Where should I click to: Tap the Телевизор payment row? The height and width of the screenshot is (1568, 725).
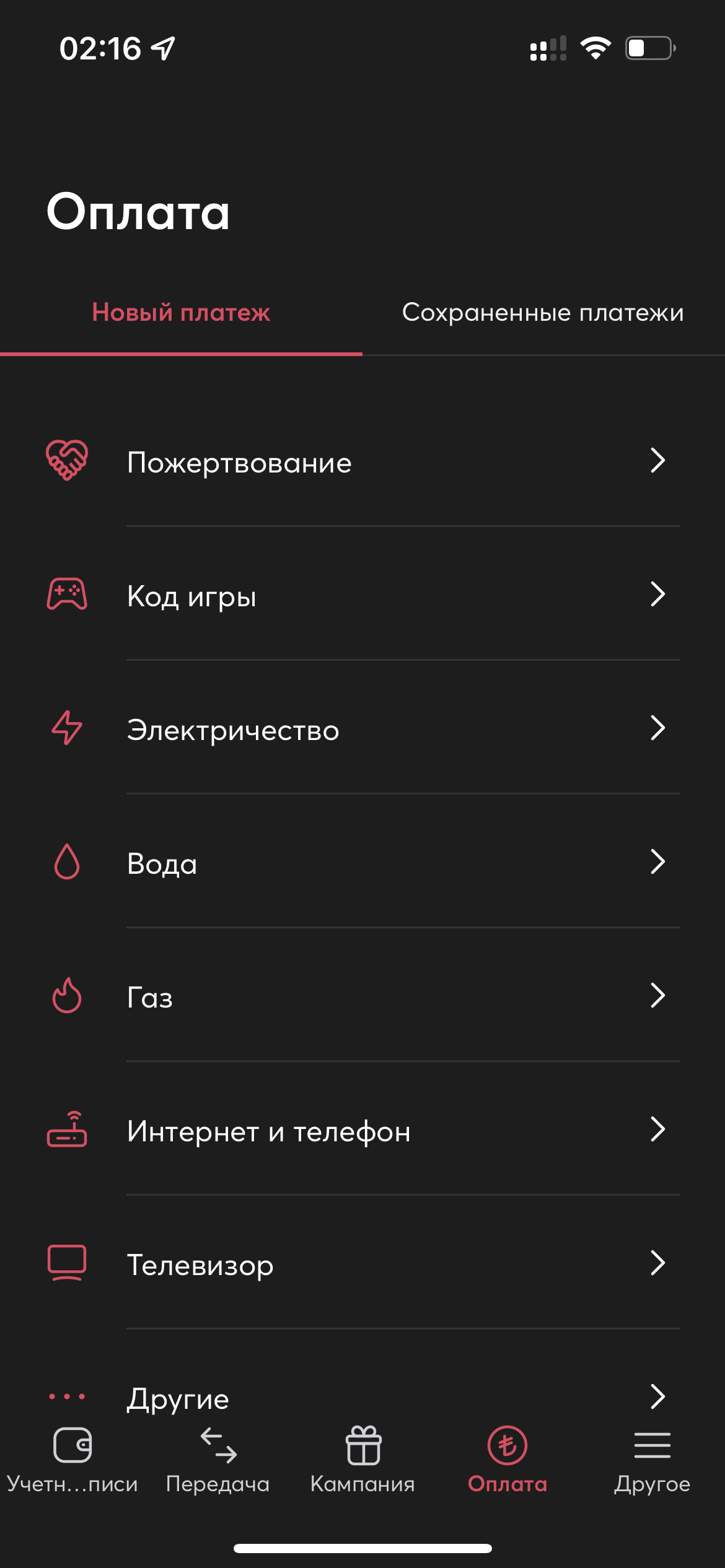coord(362,1264)
